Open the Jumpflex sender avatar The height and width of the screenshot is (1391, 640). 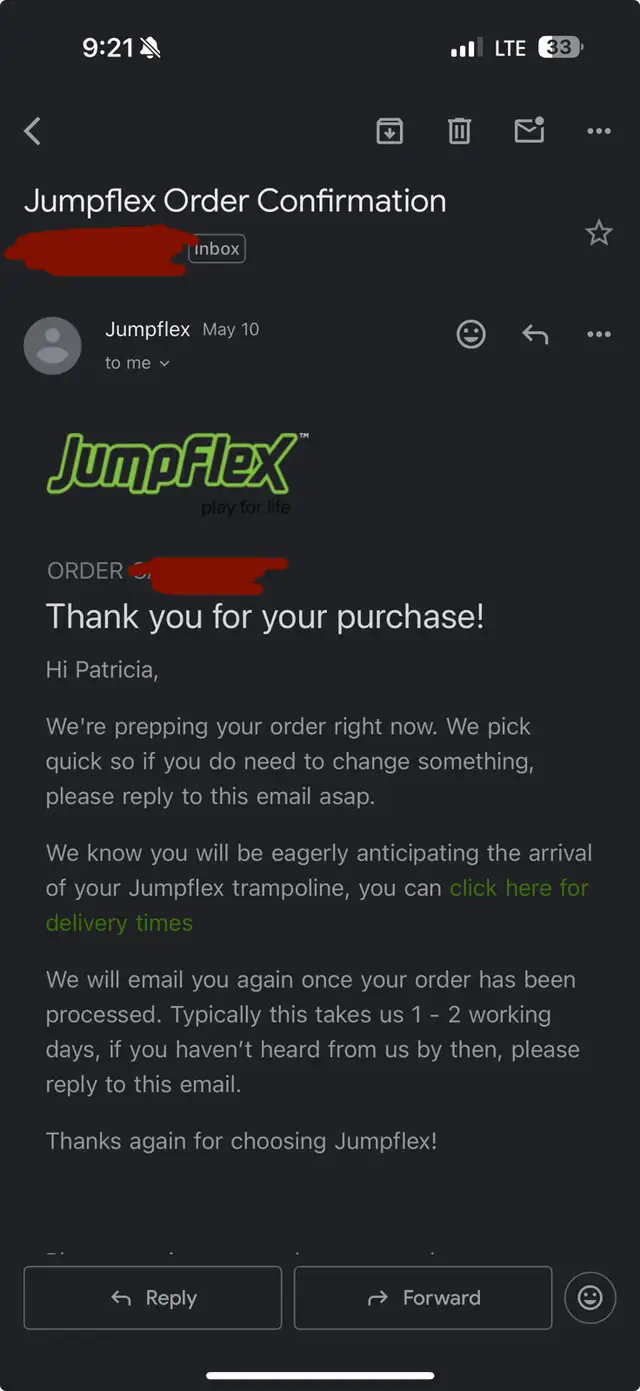pyautogui.click(x=52, y=345)
